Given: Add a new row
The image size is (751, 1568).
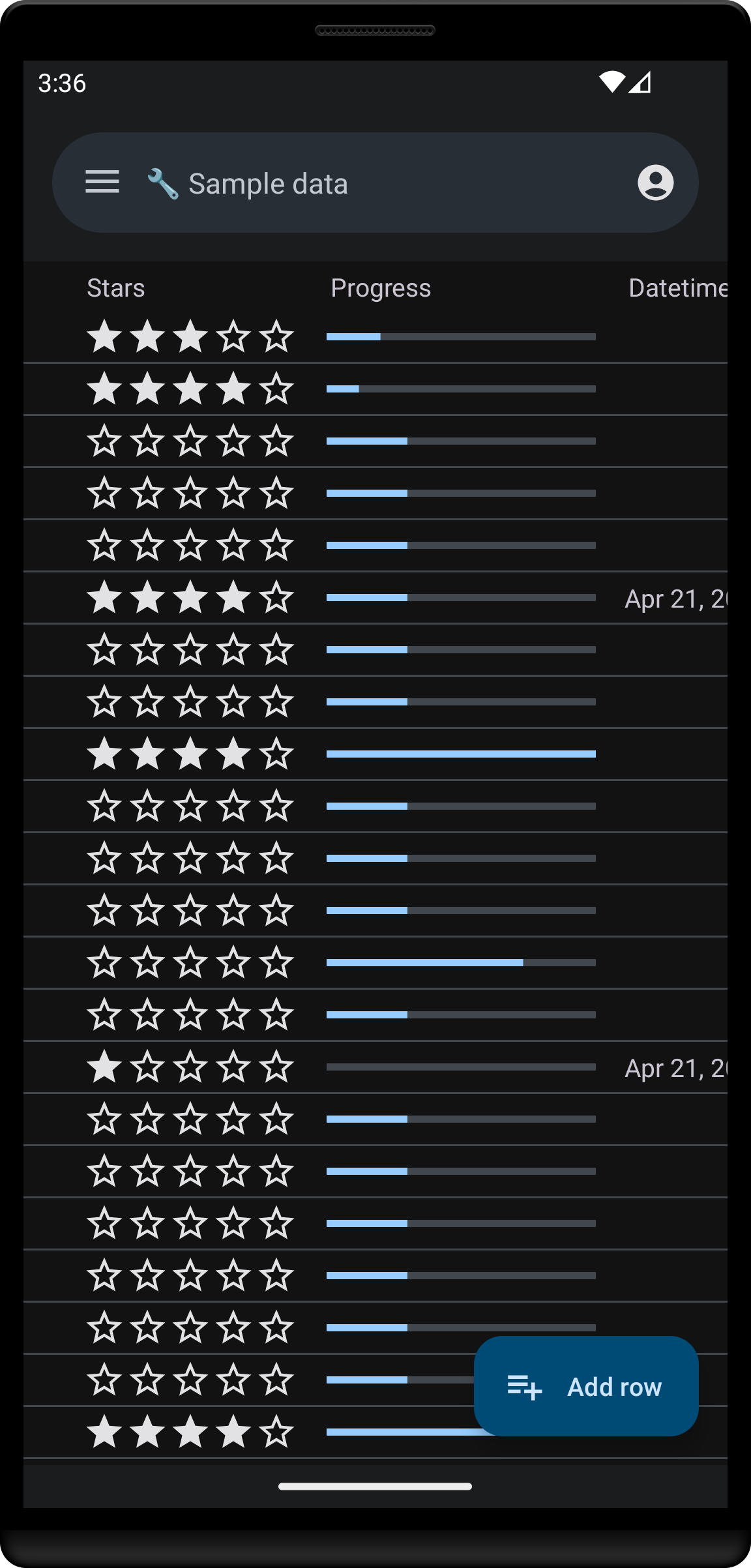Looking at the screenshot, I should click(586, 1386).
